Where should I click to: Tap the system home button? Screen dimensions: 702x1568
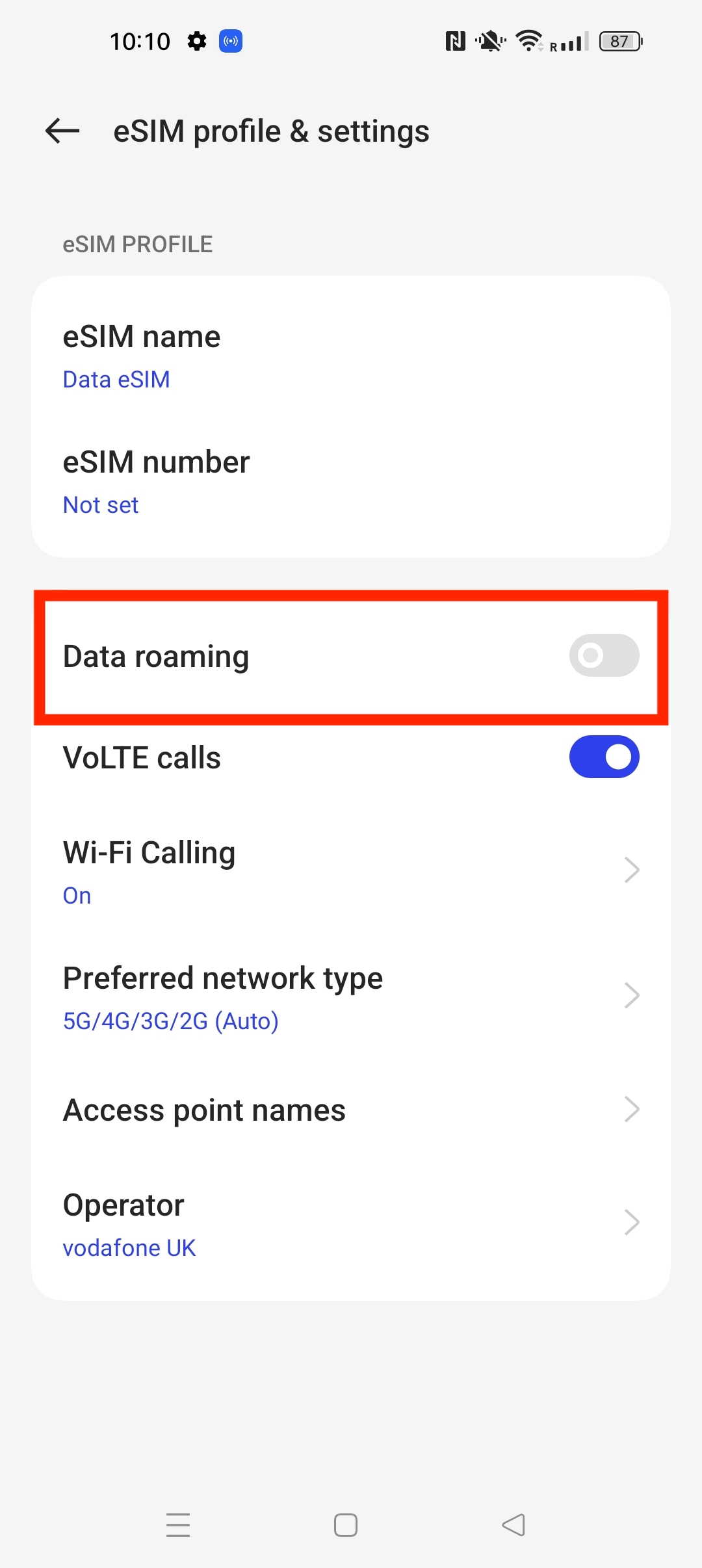(345, 1524)
